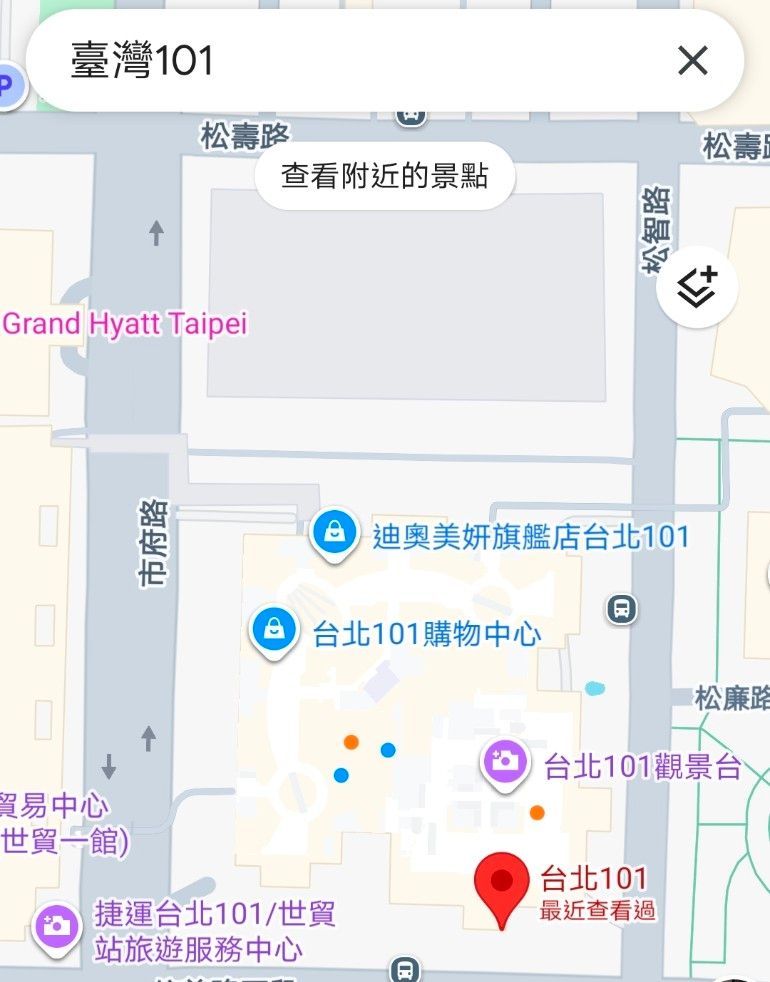This screenshot has height=982, width=770.
Task: Open the map layers button
Action: (697, 287)
